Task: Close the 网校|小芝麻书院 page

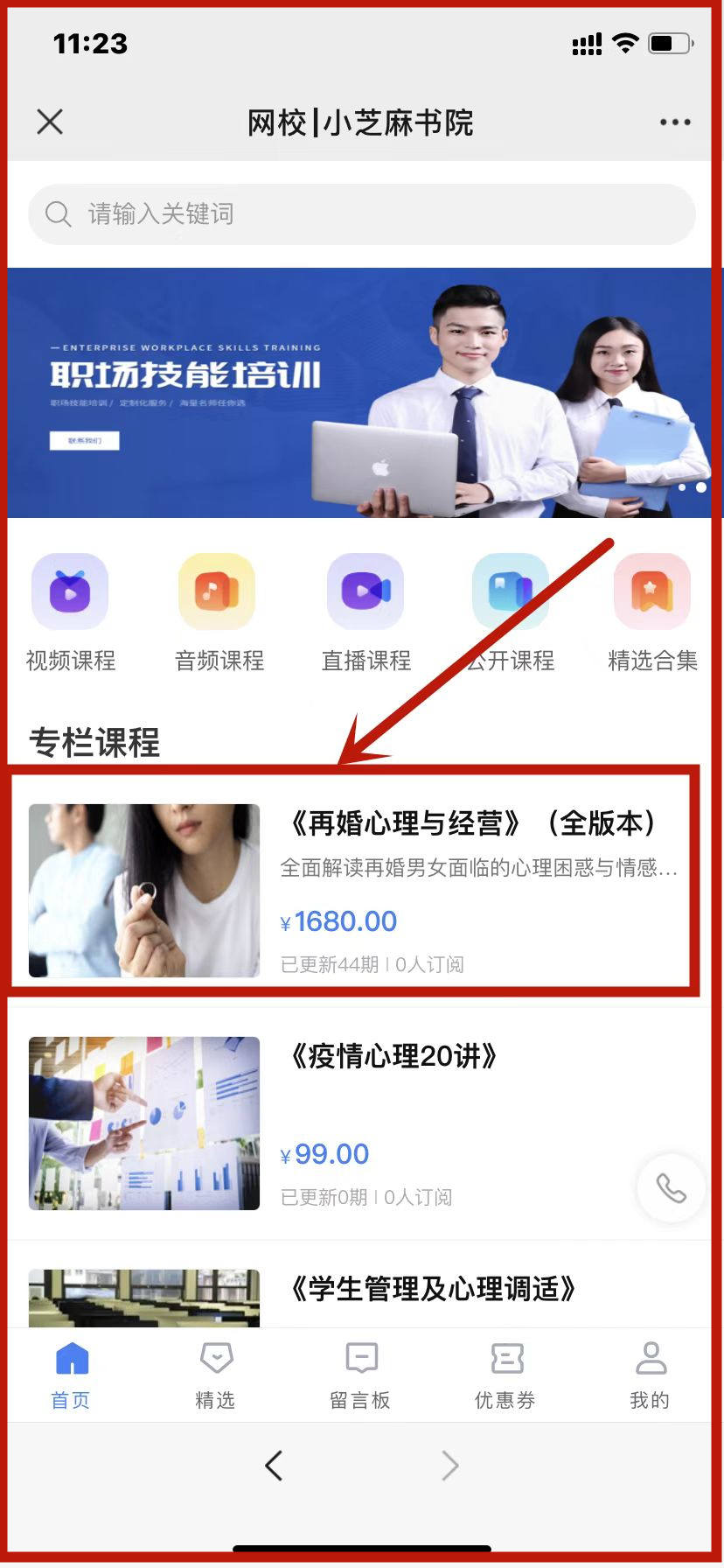Action: click(50, 122)
